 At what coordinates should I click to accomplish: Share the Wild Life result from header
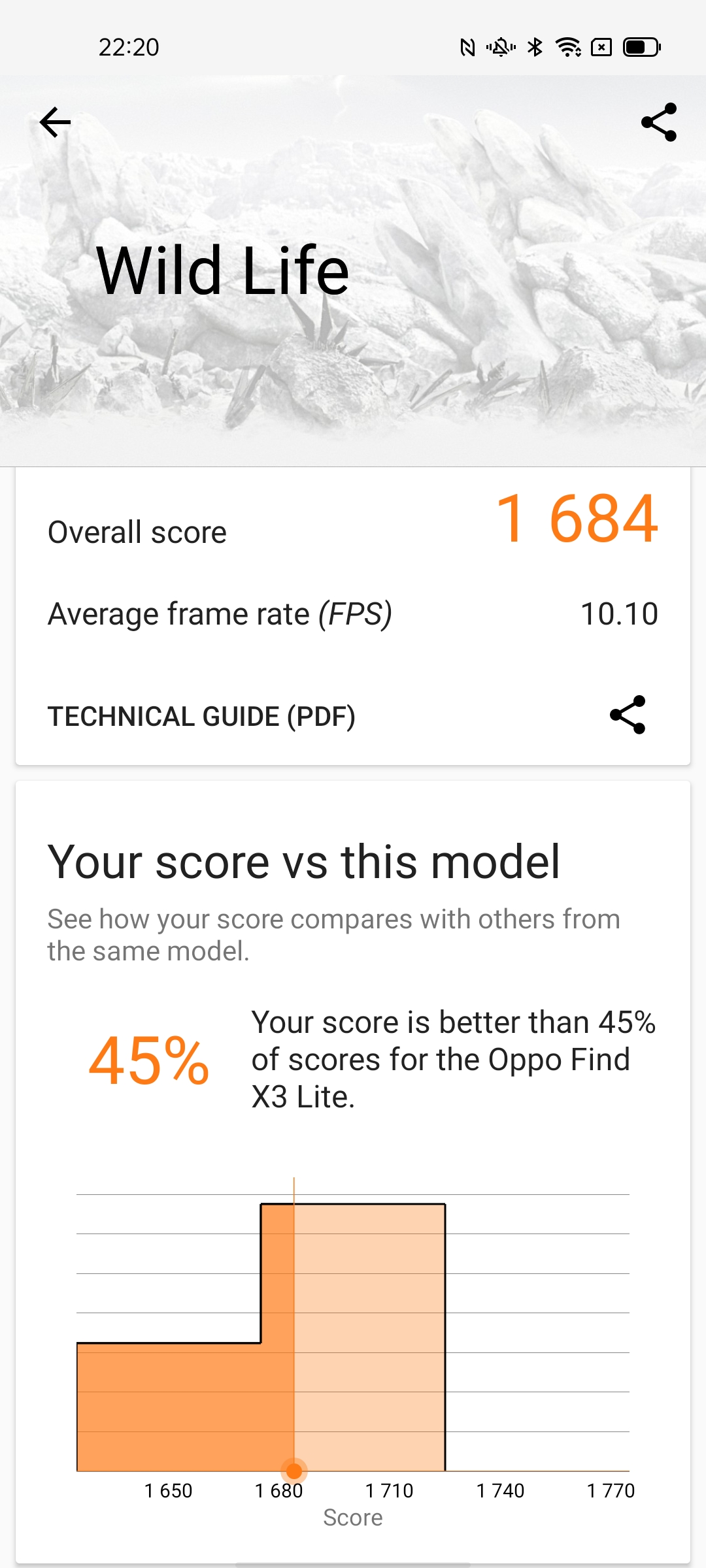658,122
